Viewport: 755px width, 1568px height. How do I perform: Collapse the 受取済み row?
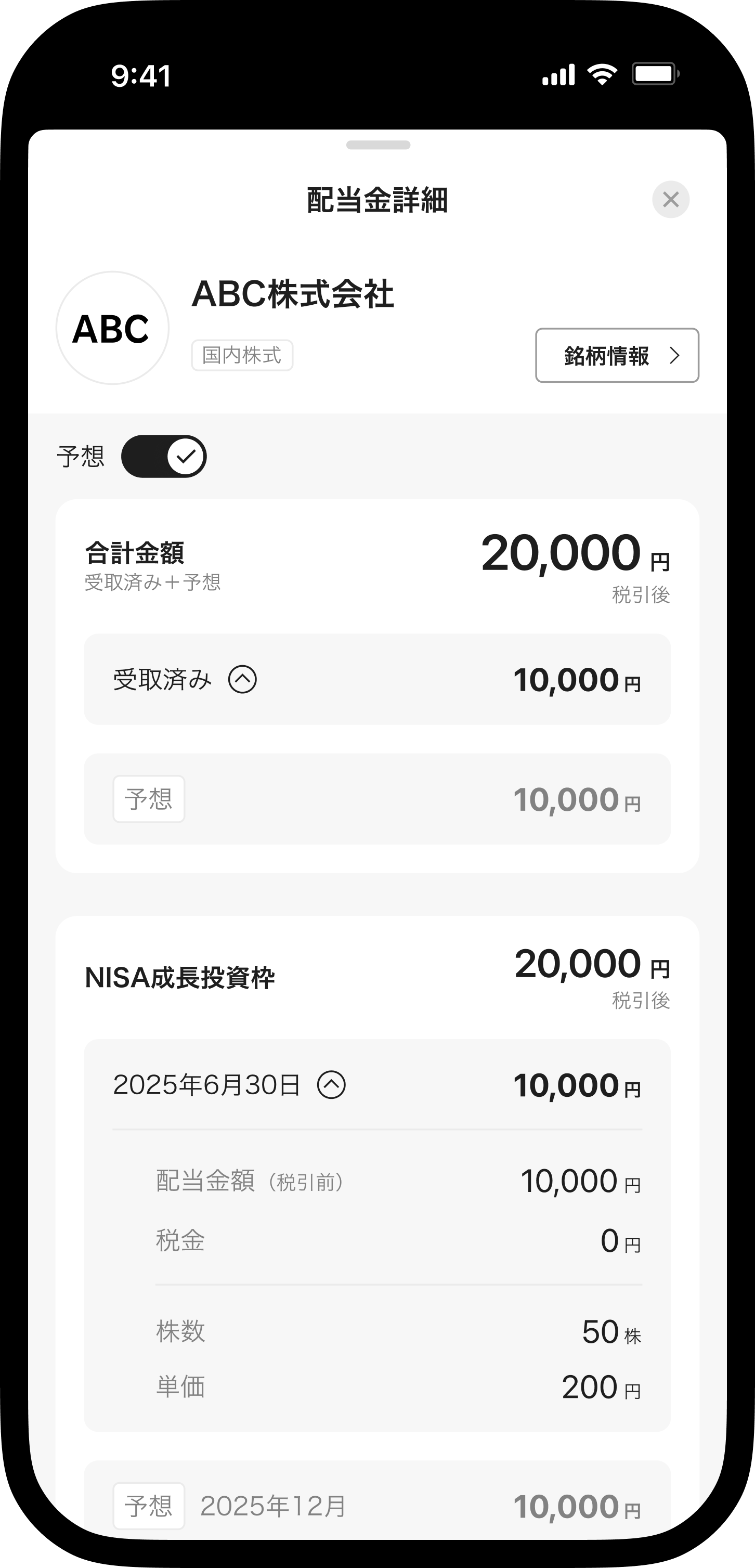pyautogui.click(x=242, y=679)
